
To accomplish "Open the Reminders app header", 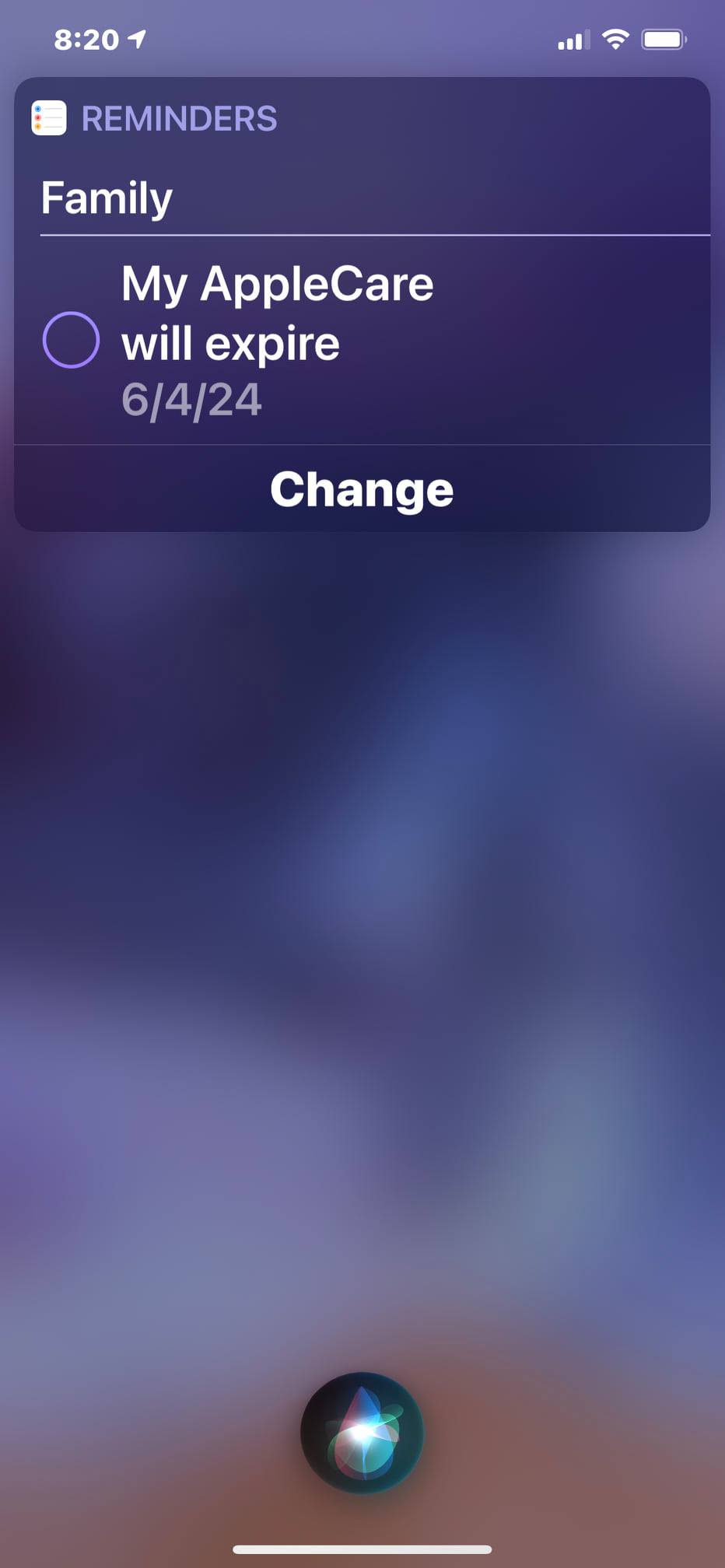I will tap(154, 119).
